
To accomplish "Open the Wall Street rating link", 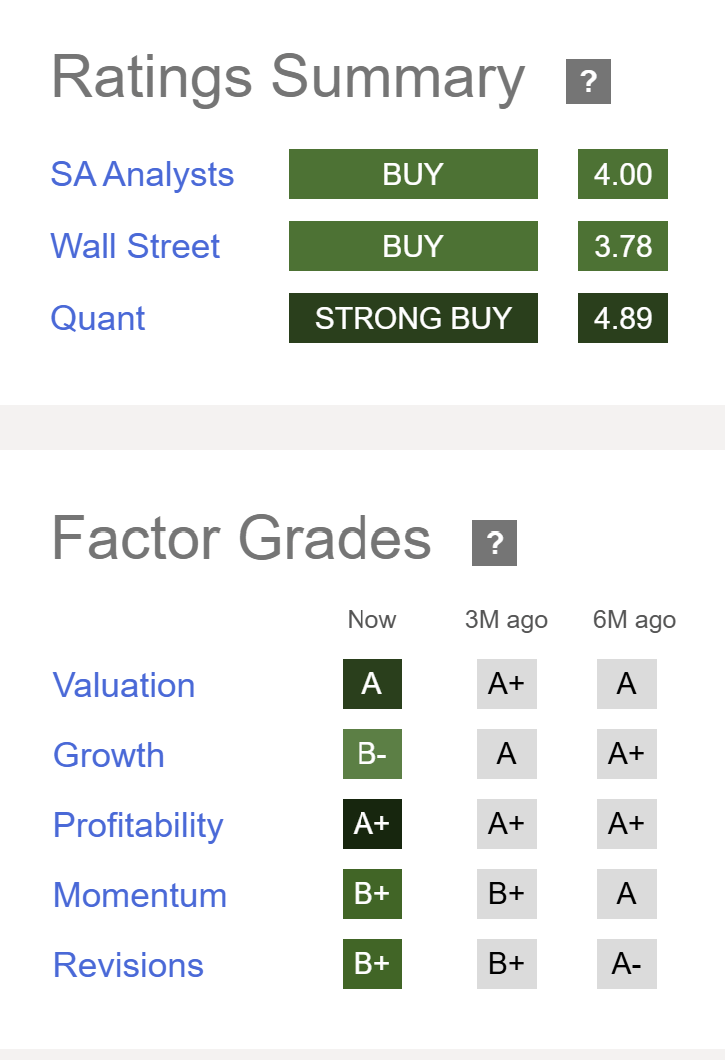I will pyautogui.click(x=135, y=246).
